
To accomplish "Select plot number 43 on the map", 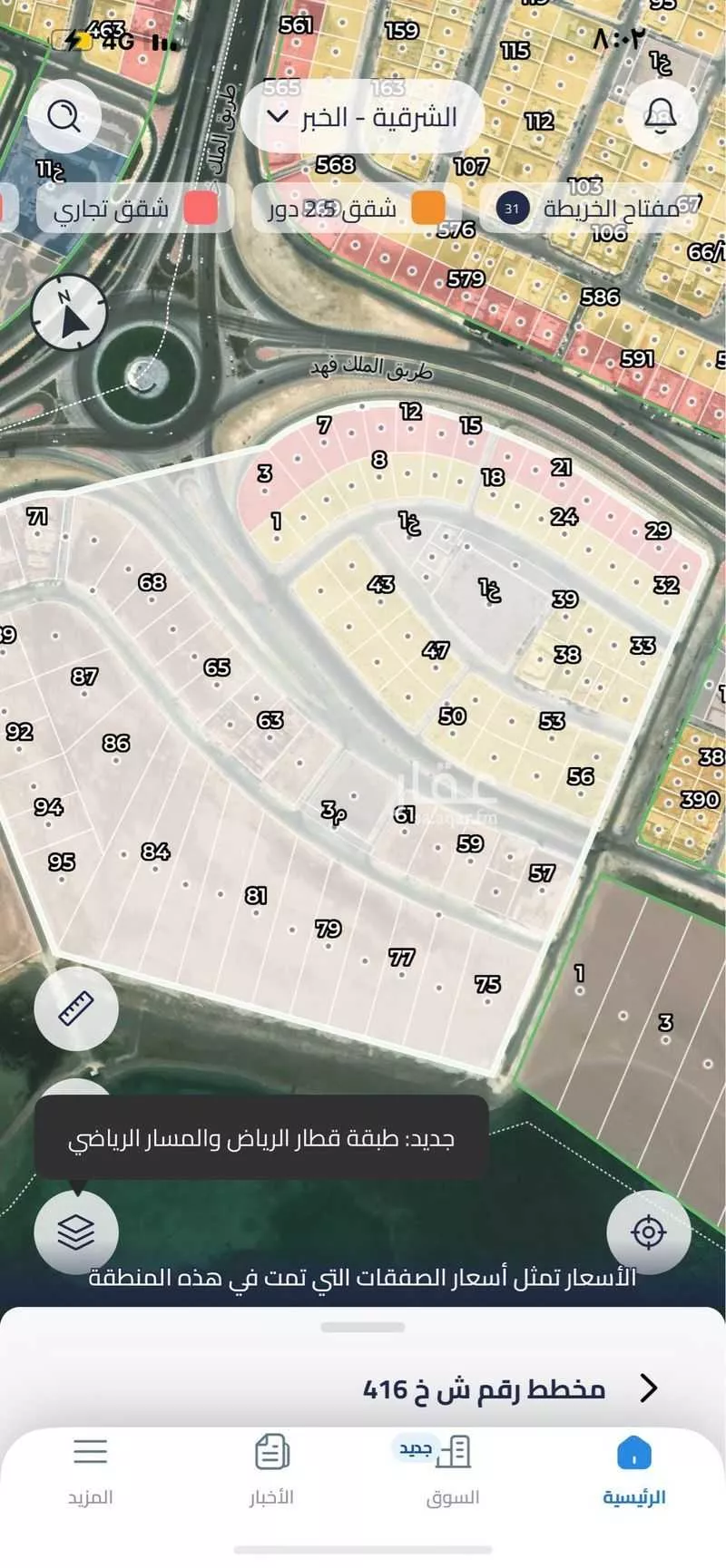I will 380,585.
